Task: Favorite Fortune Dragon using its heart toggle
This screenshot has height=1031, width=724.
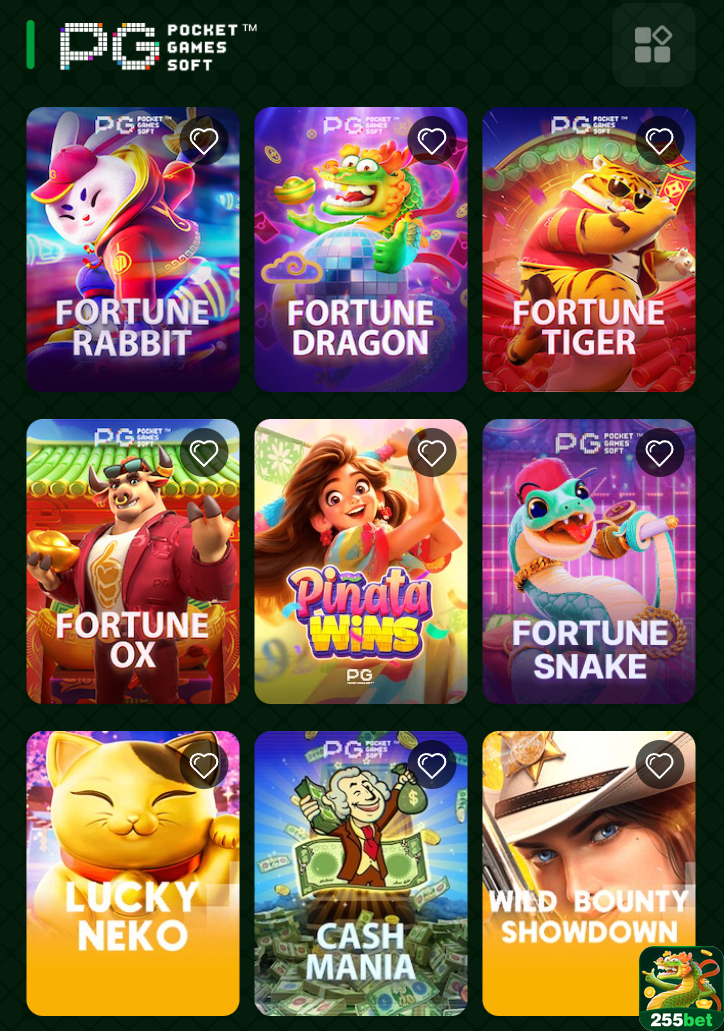Action: pyautogui.click(x=432, y=141)
